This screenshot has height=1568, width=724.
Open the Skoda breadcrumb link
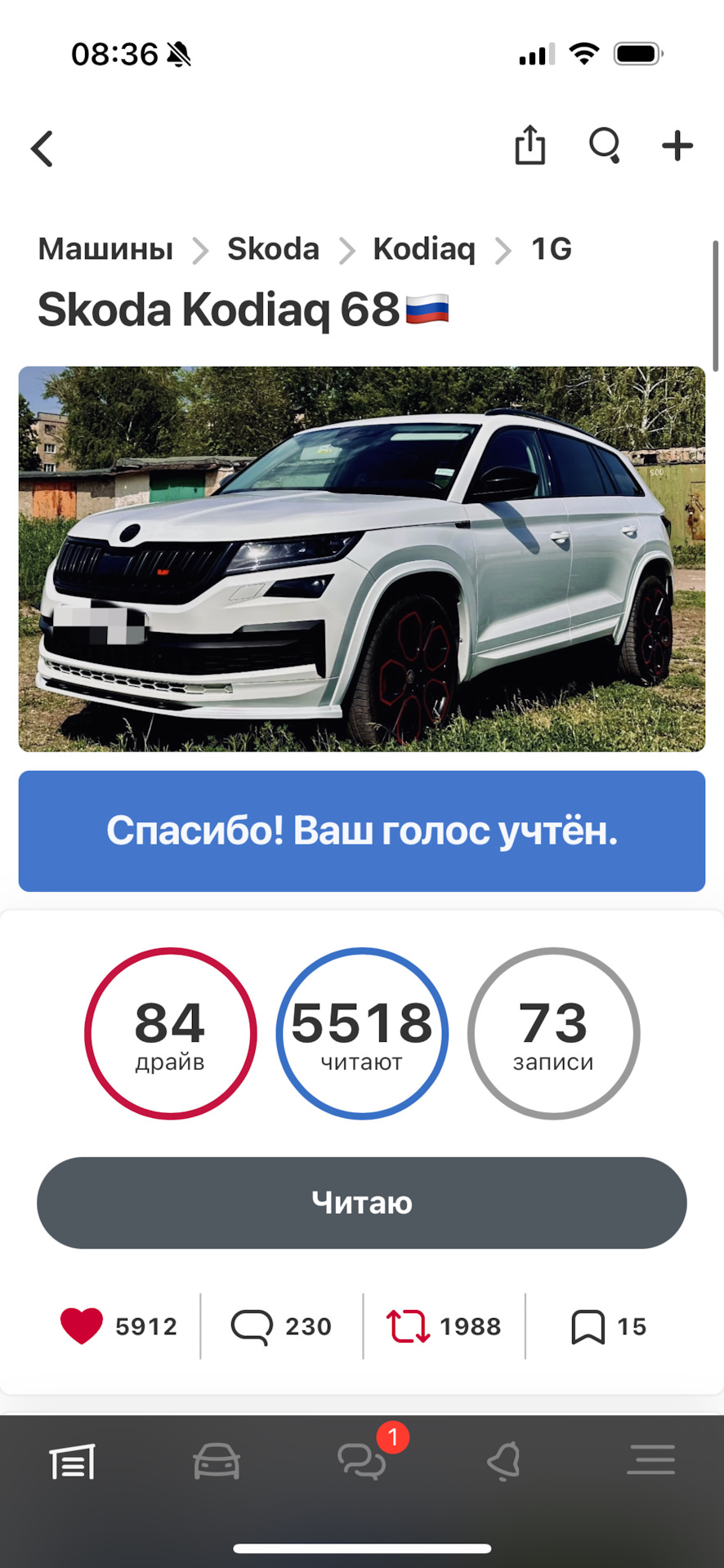pos(273,249)
